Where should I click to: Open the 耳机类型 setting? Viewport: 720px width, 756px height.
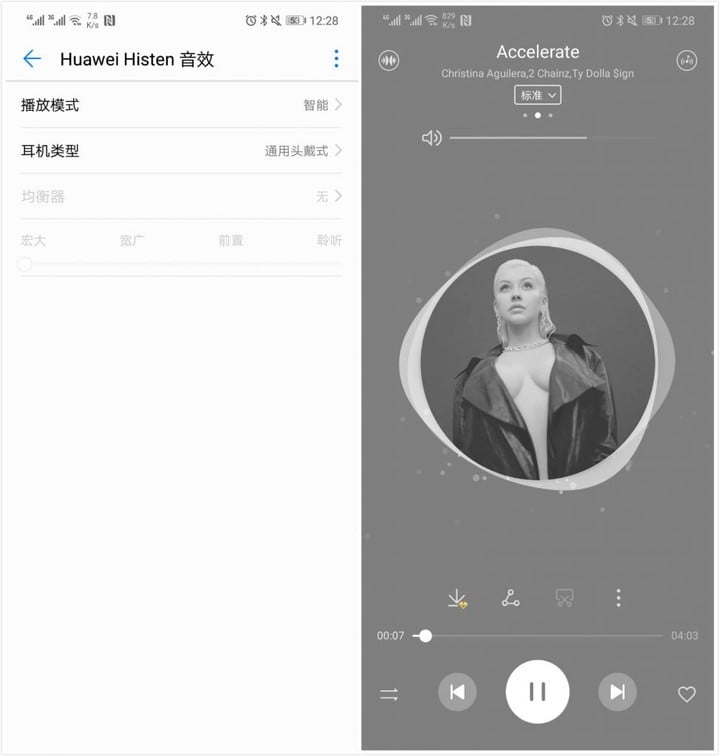point(181,151)
